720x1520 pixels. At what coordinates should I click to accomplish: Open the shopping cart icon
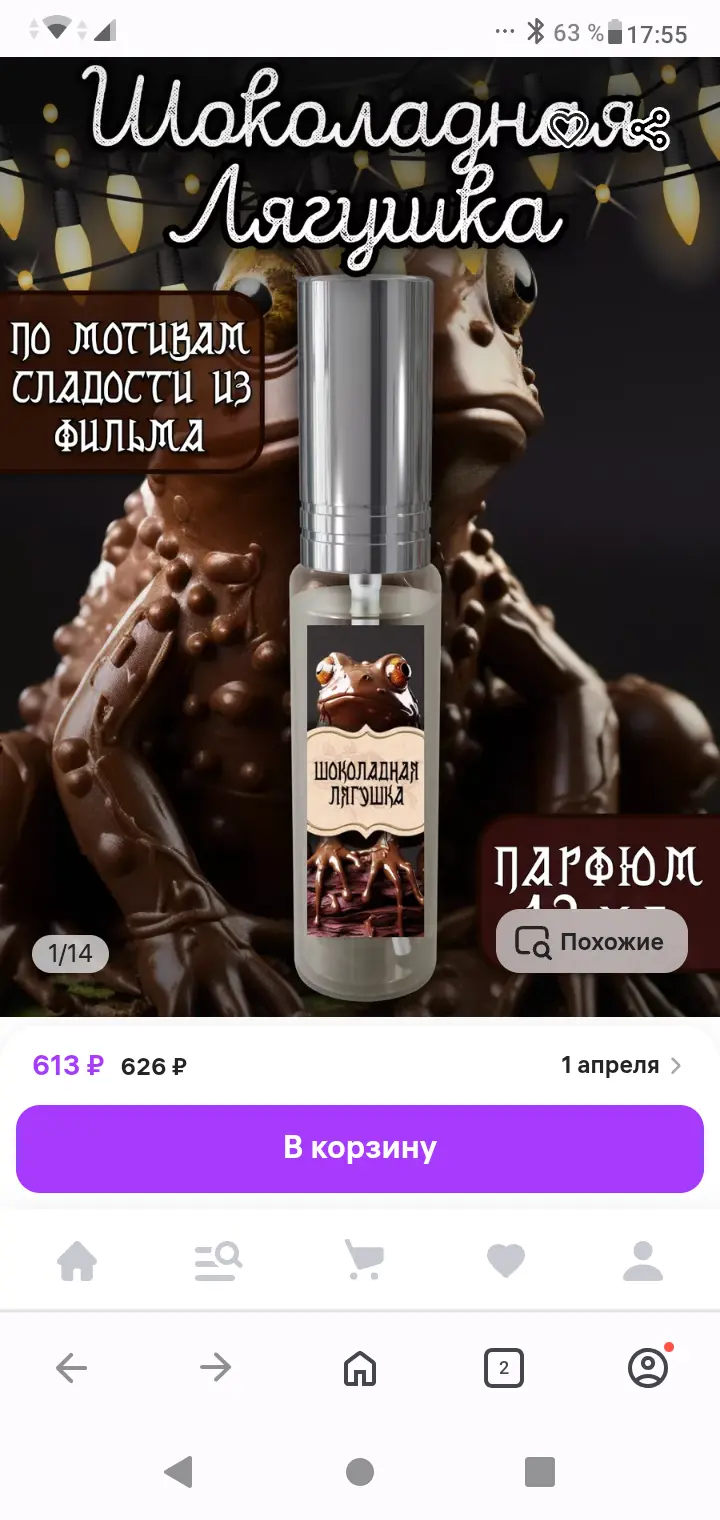(362, 1260)
